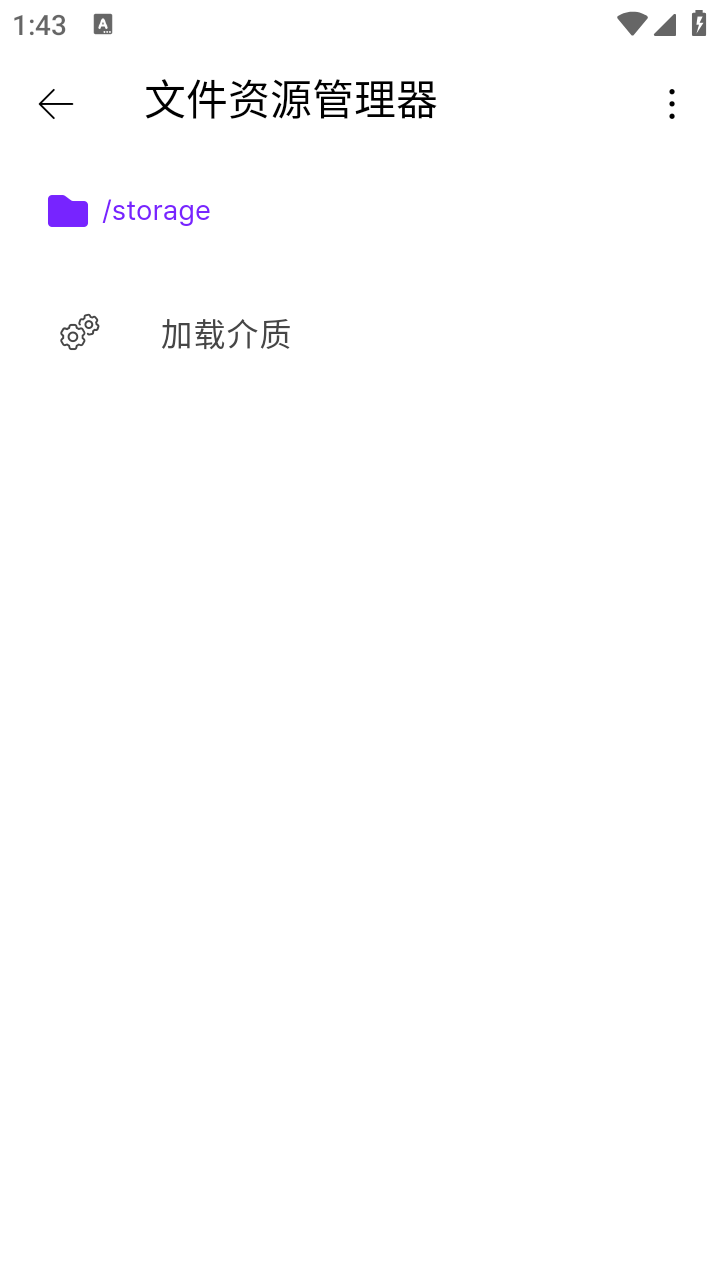The height and width of the screenshot is (1280, 720).
Task: Click the Wi-Fi icon in the status bar
Action: click(x=631, y=24)
